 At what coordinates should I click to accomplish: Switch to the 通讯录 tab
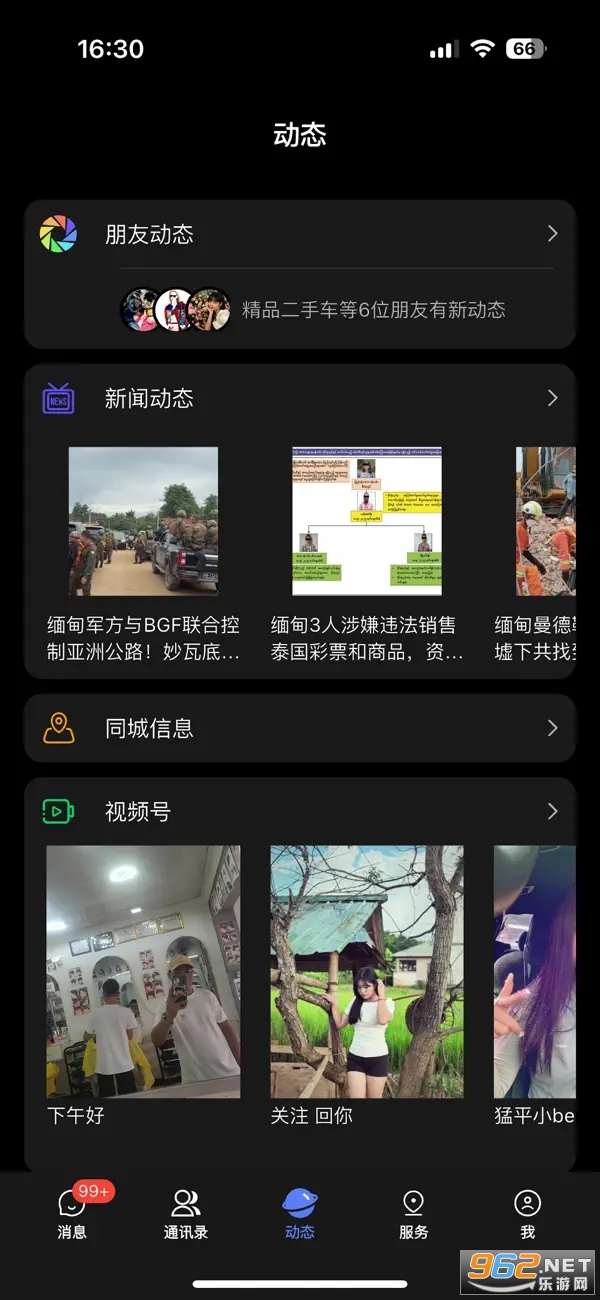tap(186, 1214)
